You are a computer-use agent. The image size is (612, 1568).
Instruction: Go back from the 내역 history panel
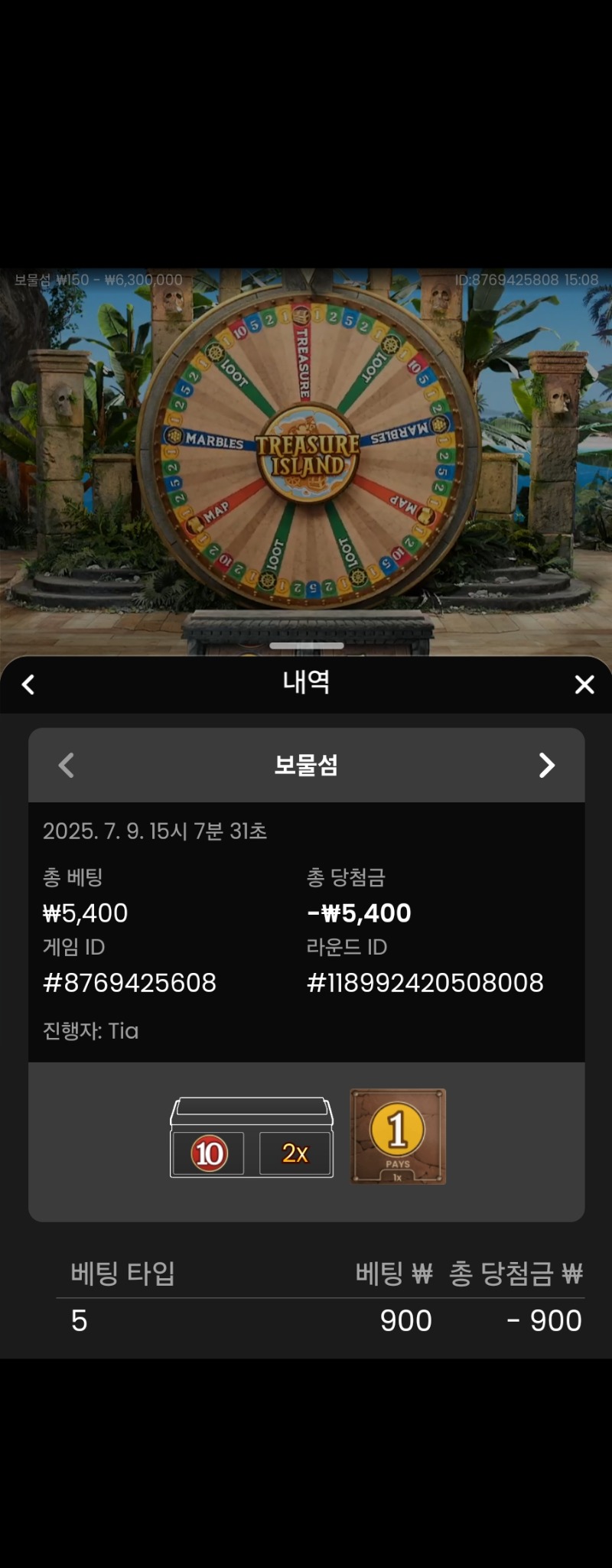point(28,685)
